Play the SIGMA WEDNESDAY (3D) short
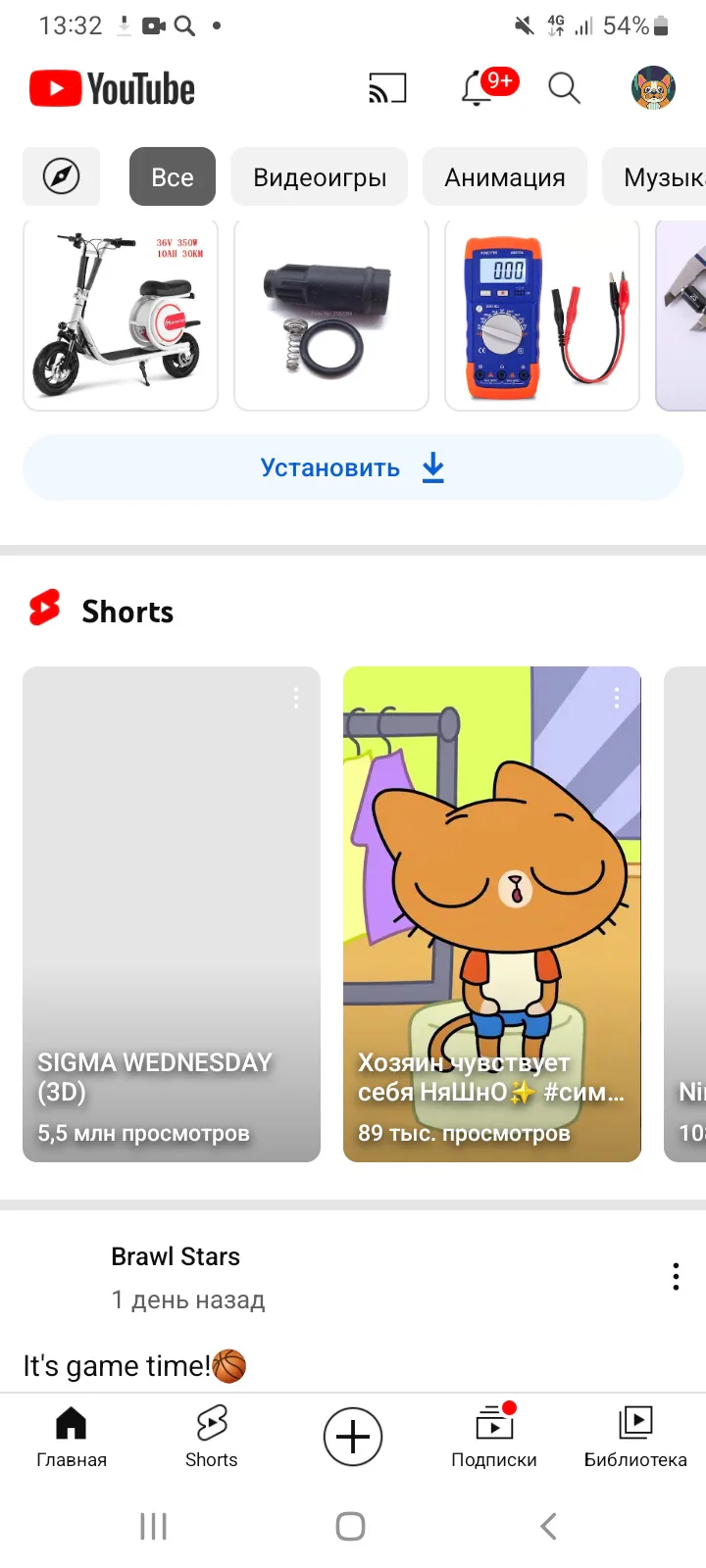 172,913
